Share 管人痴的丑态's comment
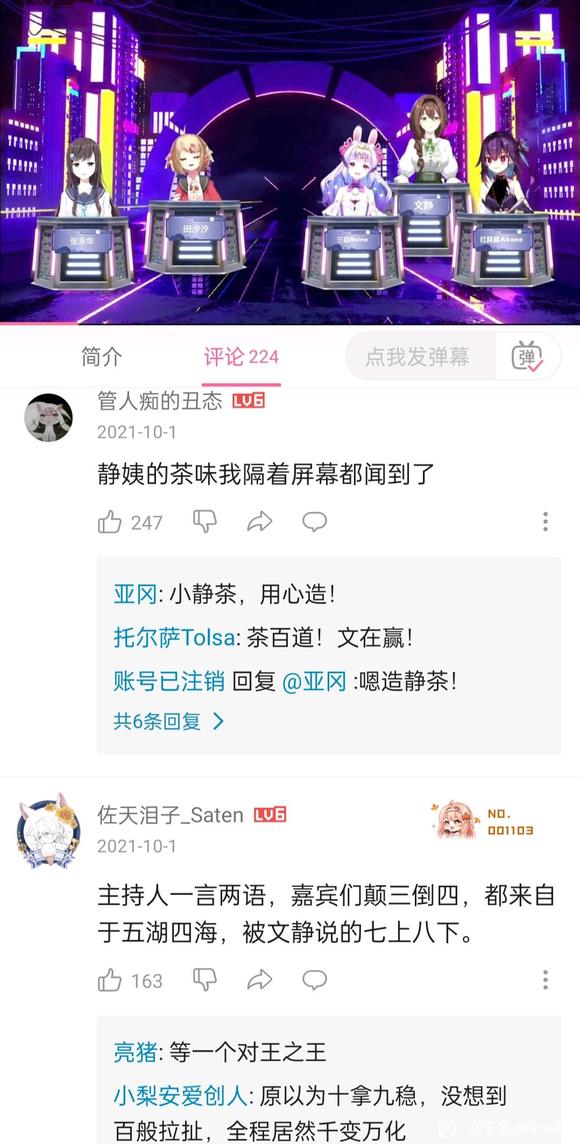580x1144 pixels. pyautogui.click(x=260, y=521)
